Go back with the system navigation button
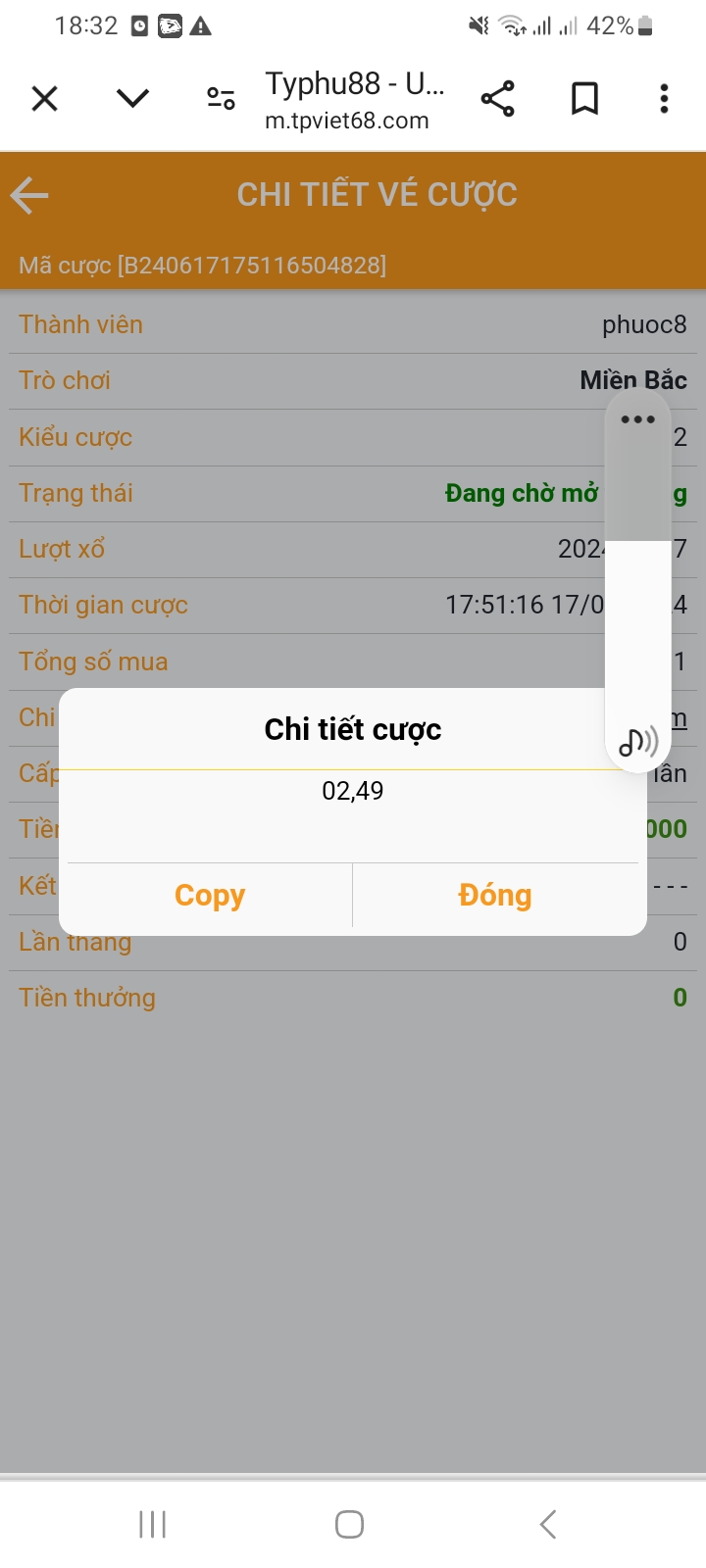Image resolution: width=706 pixels, height=1568 pixels. (x=548, y=1524)
